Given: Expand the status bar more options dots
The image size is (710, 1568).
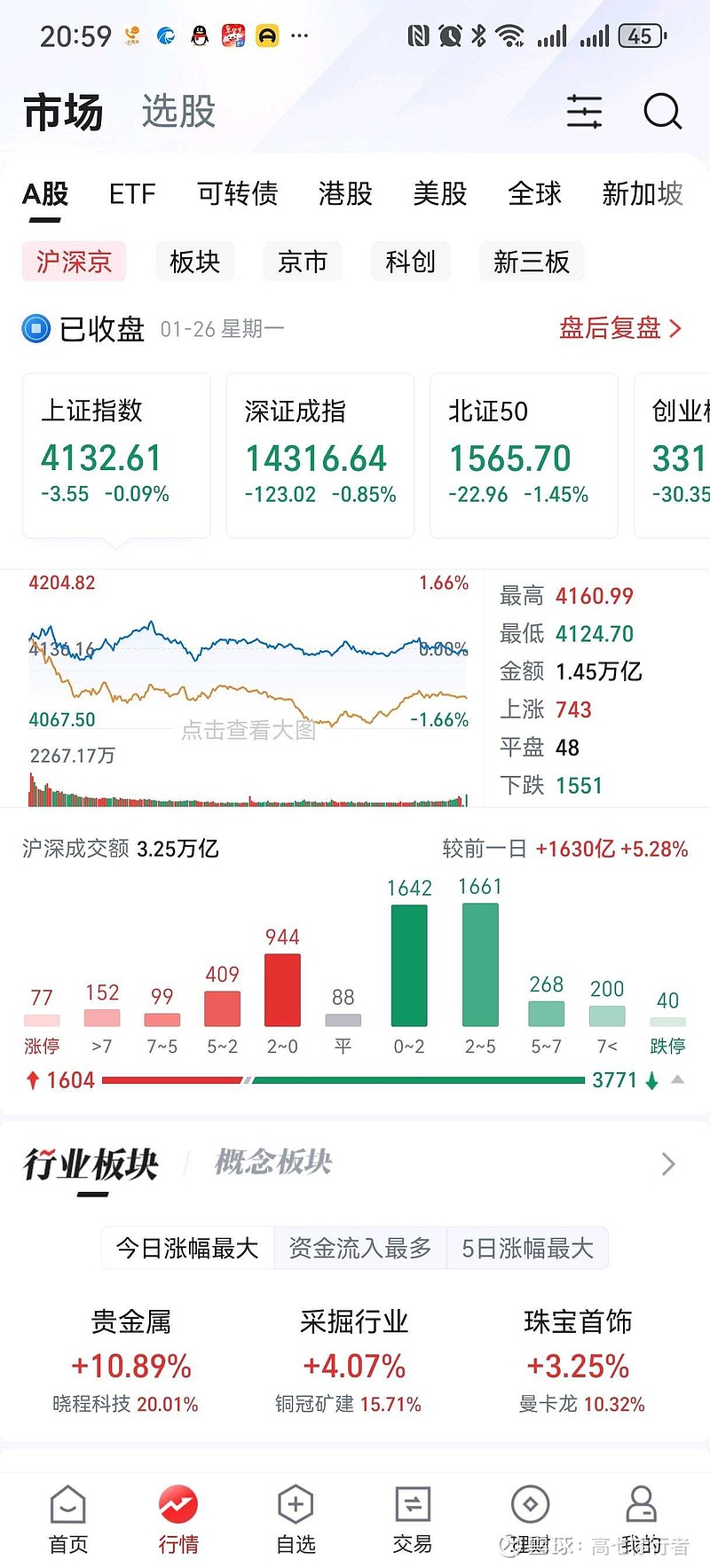Looking at the screenshot, I should (298, 35).
